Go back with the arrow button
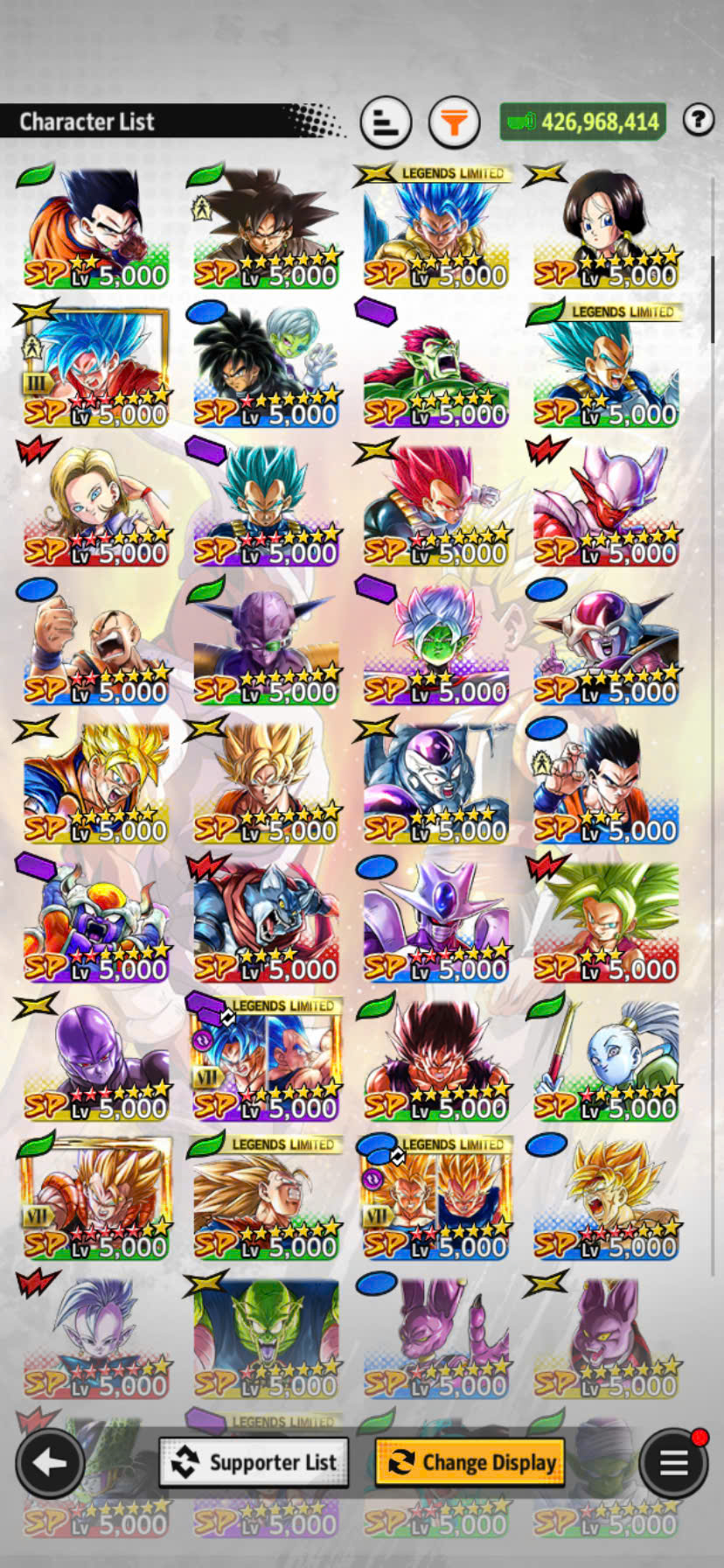The width and height of the screenshot is (724, 1568). coord(50,1462)
